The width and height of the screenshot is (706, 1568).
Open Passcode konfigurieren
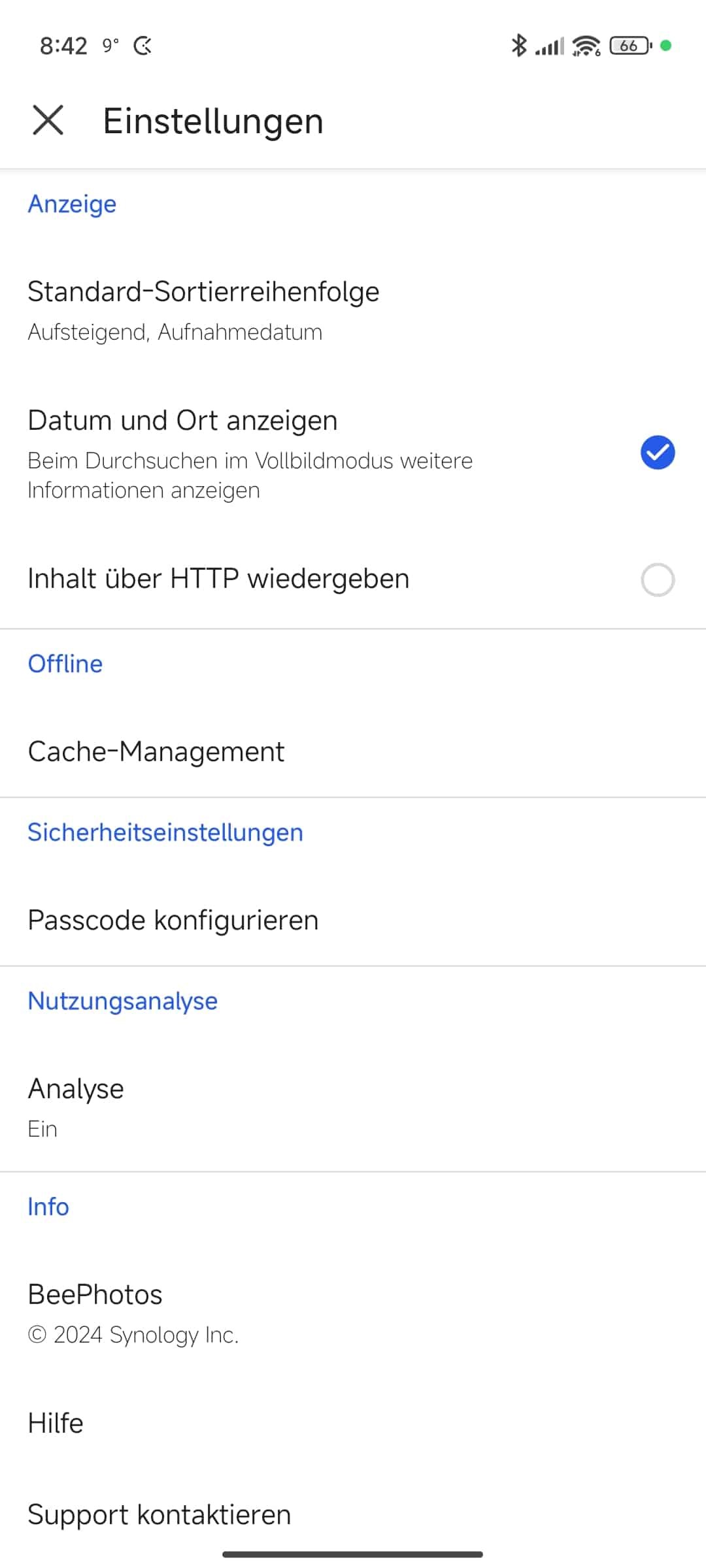pos(353,920)
